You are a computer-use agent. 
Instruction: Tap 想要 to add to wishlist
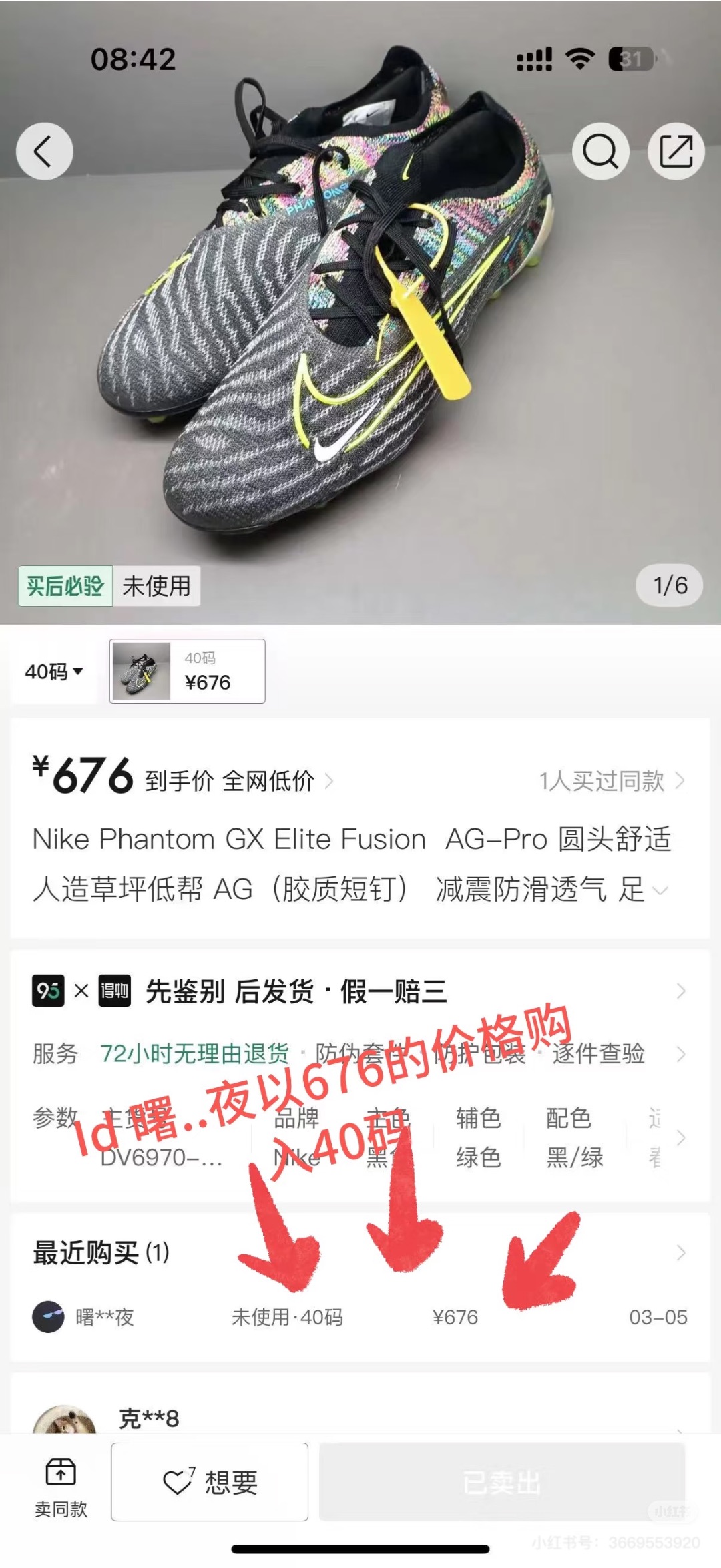coord(210,1482)
